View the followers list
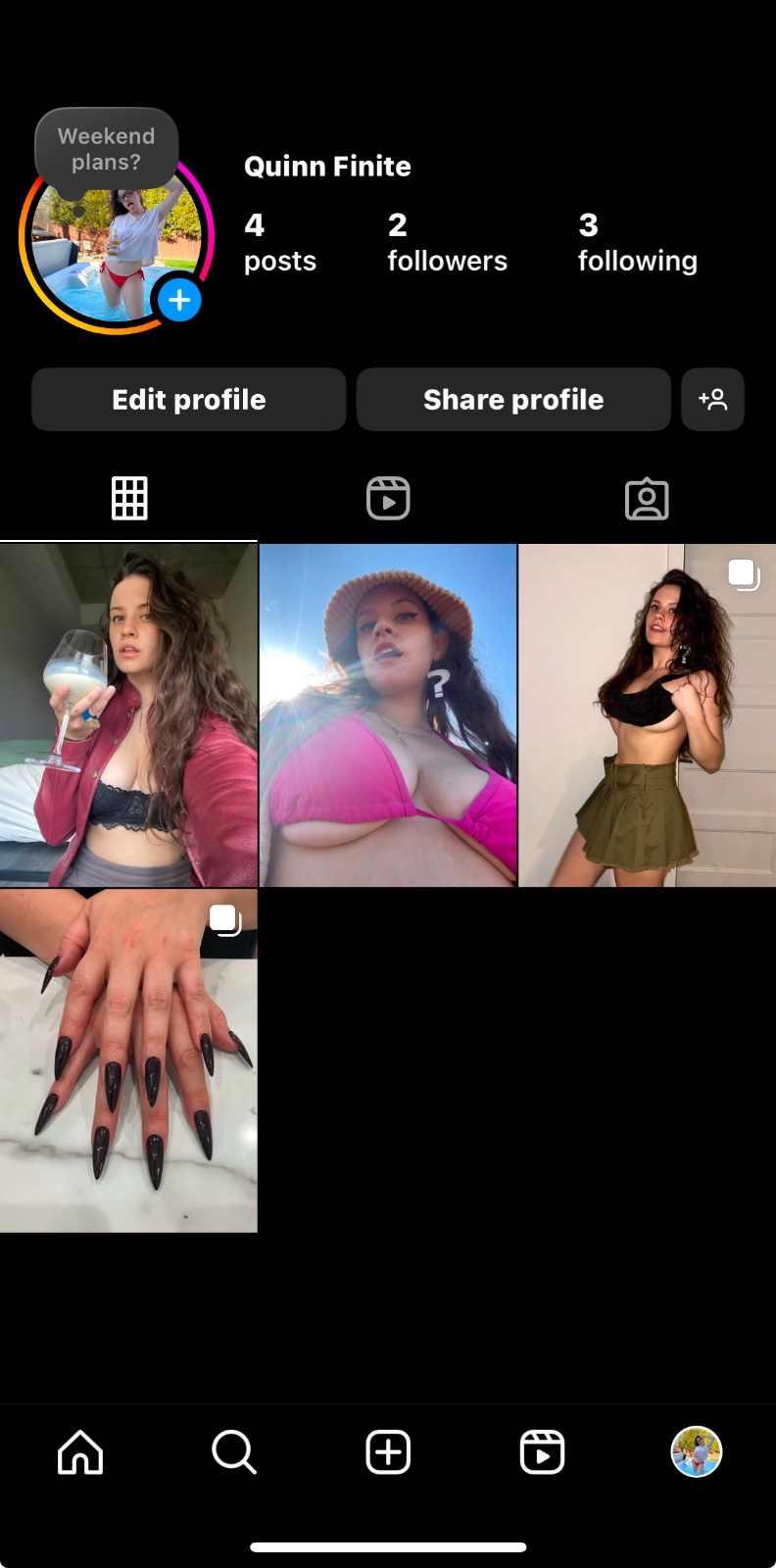776x1568 pixels. click(447, 242)
